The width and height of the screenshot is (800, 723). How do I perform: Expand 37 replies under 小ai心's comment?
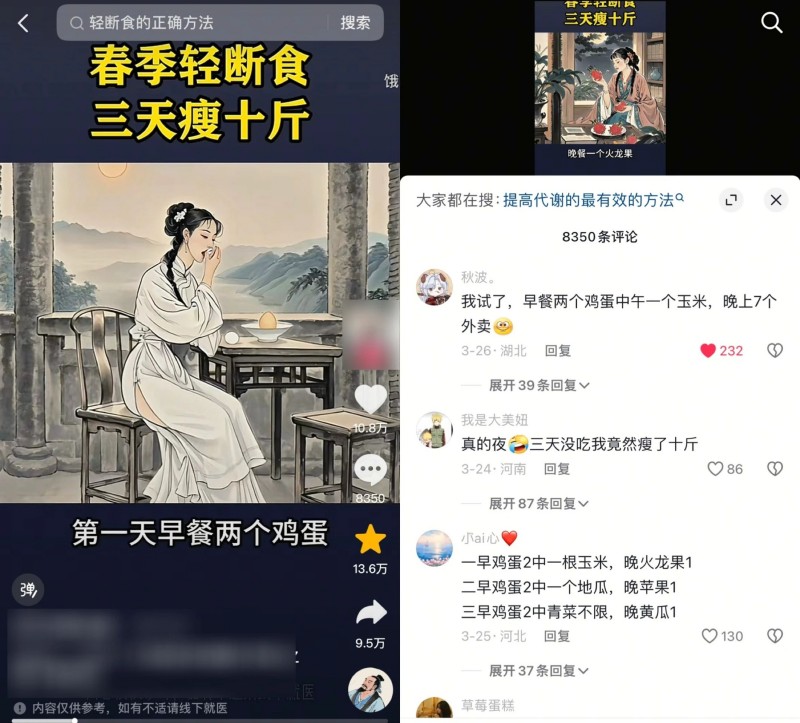(x=538, y=671)
